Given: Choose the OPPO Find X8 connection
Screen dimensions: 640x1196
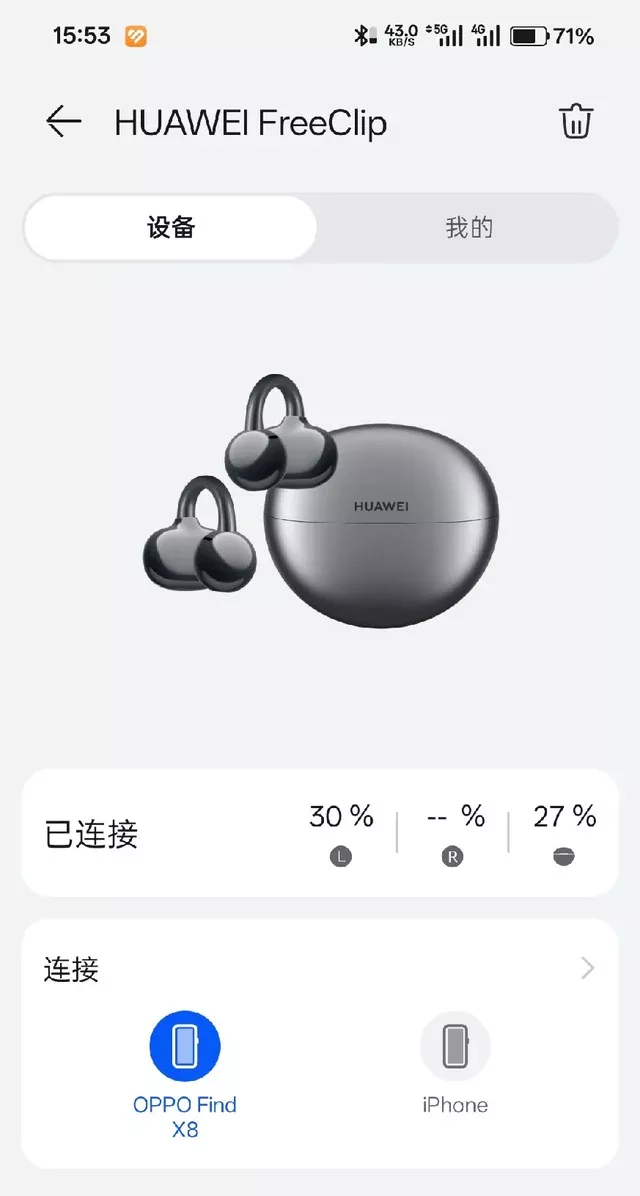Looking at the screenshot, I should [x=185, y=1047].
